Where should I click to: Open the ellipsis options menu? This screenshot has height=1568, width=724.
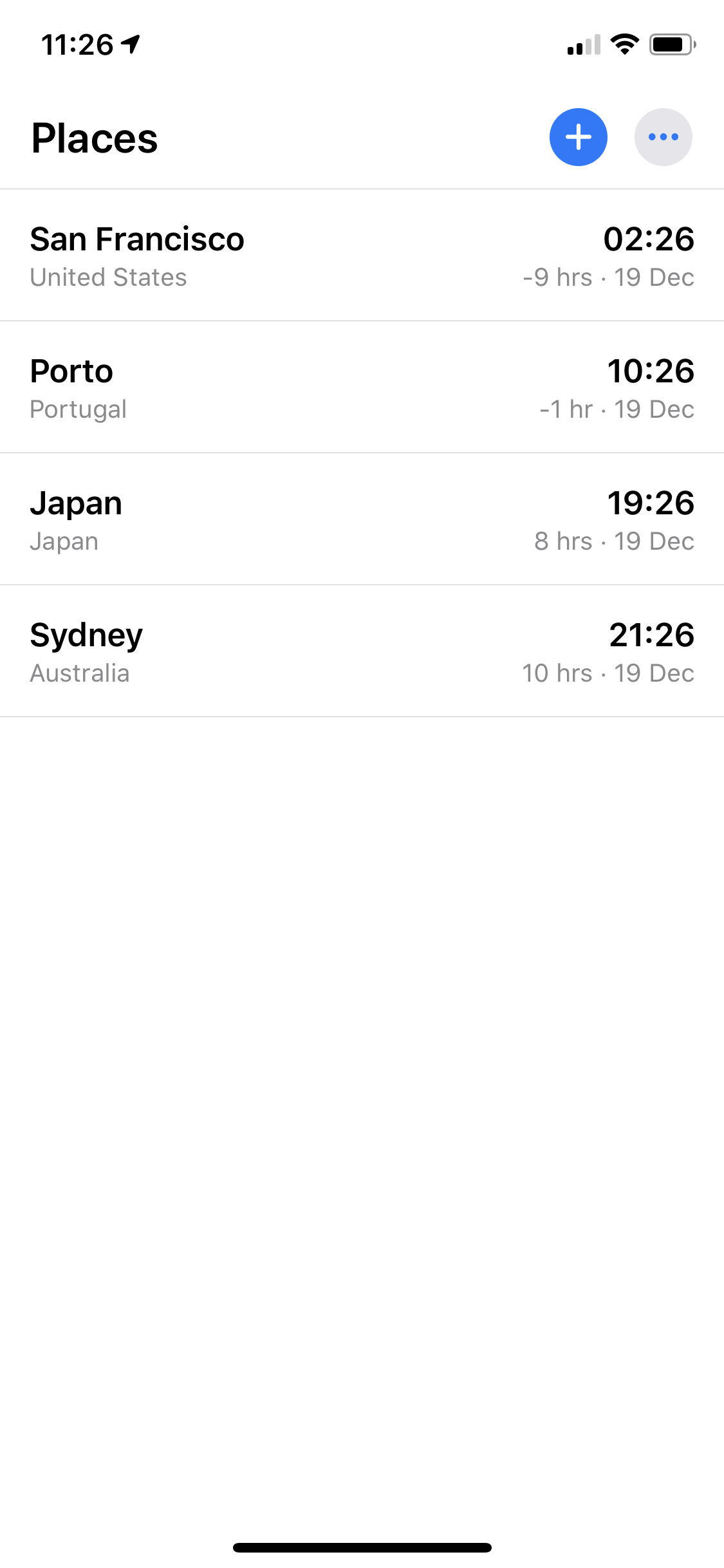coord(664,136)
